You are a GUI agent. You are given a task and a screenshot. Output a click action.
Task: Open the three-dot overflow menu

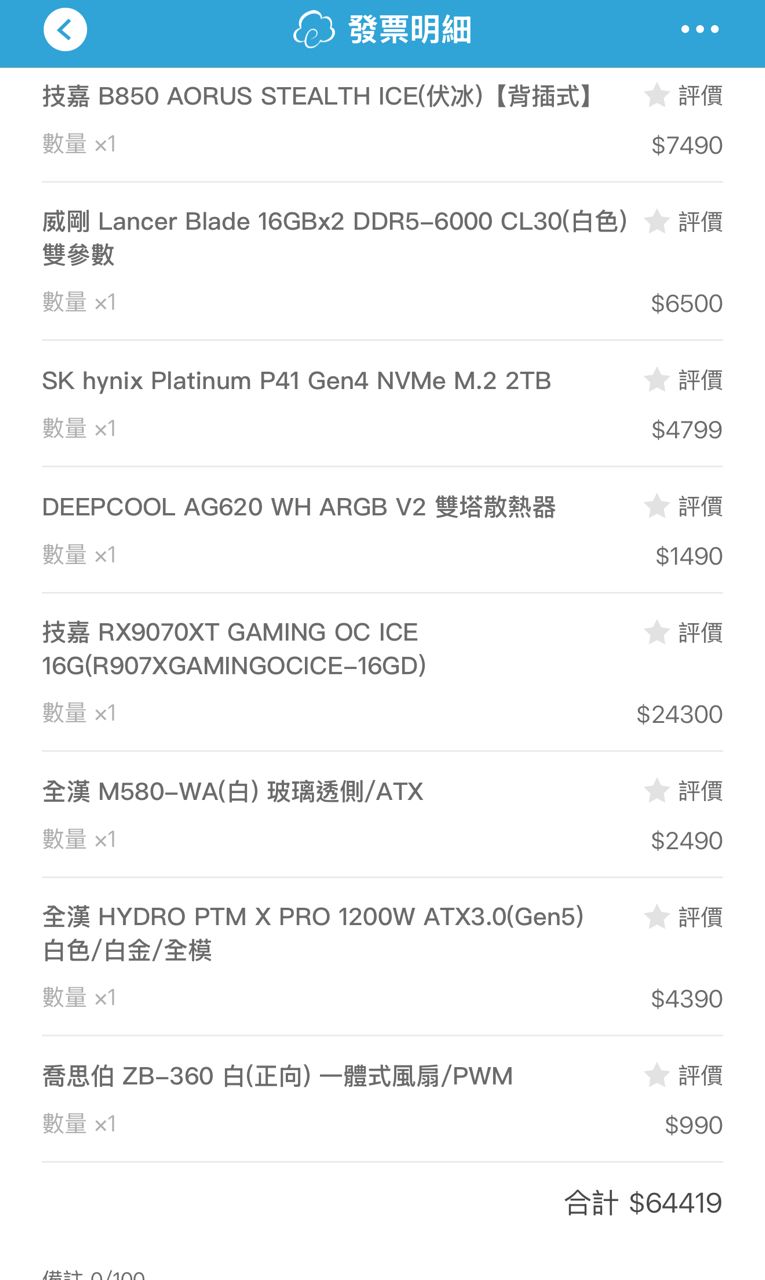[x=699, y=30]
